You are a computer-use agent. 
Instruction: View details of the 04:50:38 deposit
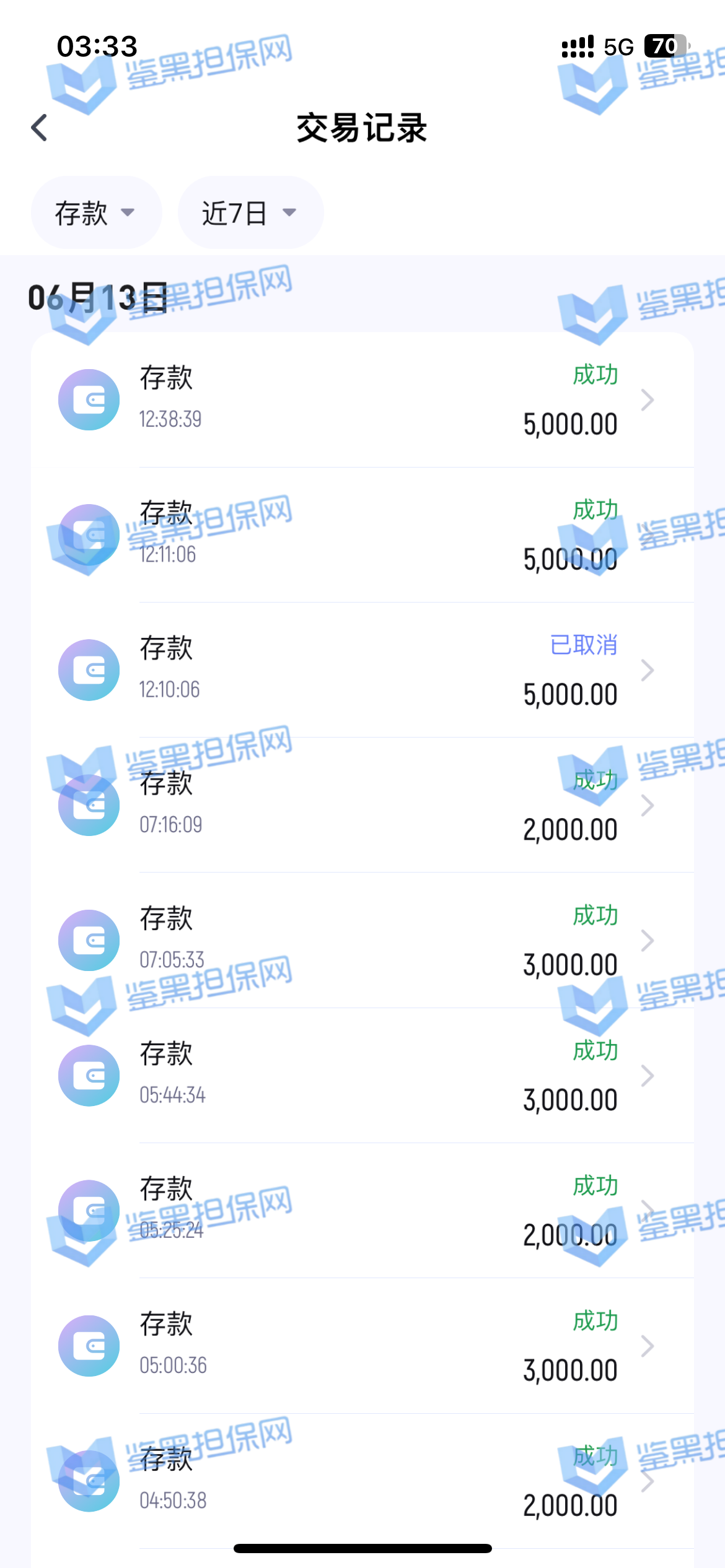pyautogui.click(x=362, y=1480)
